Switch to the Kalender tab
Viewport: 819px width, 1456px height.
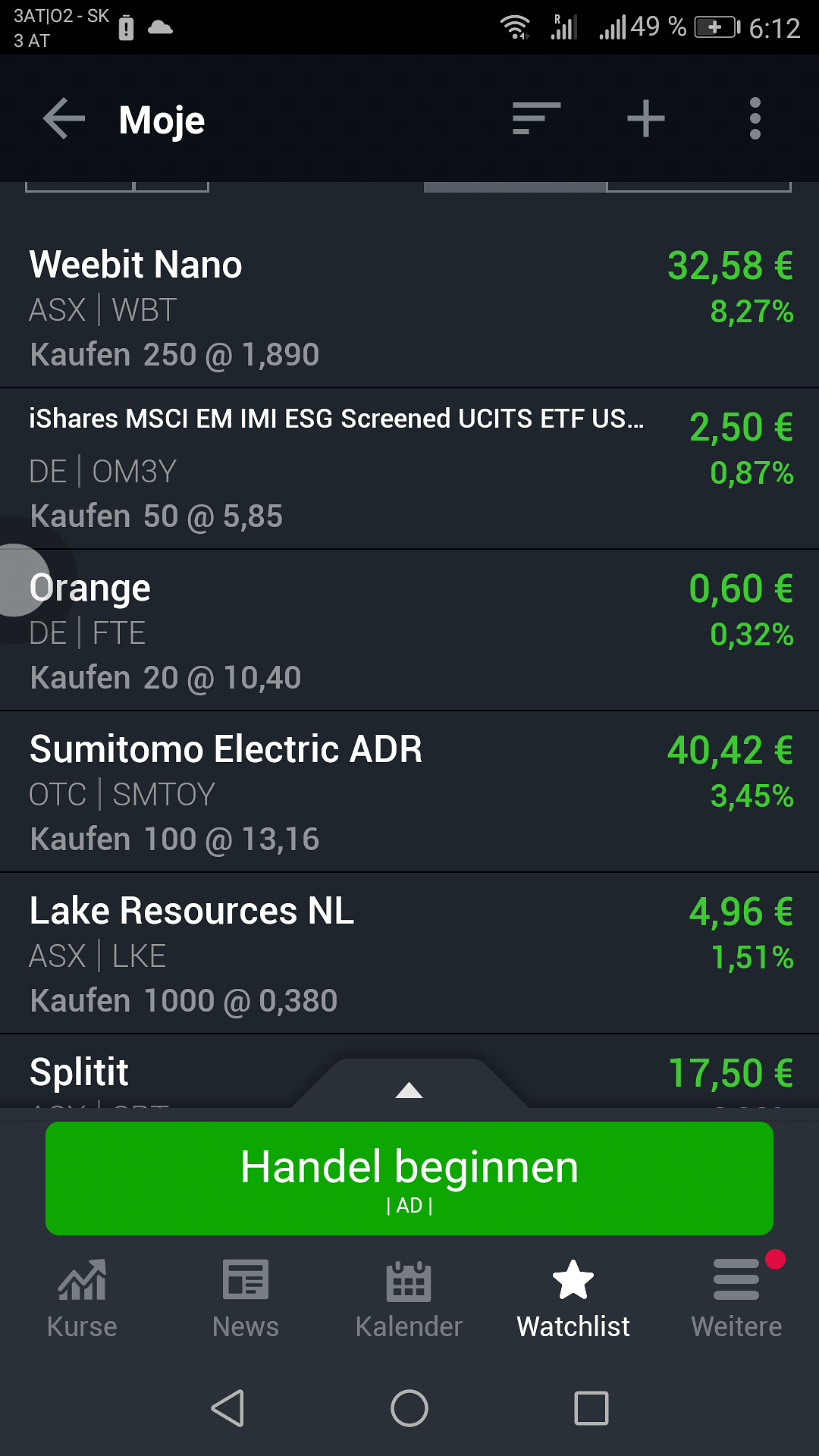tap(409, 1300)
